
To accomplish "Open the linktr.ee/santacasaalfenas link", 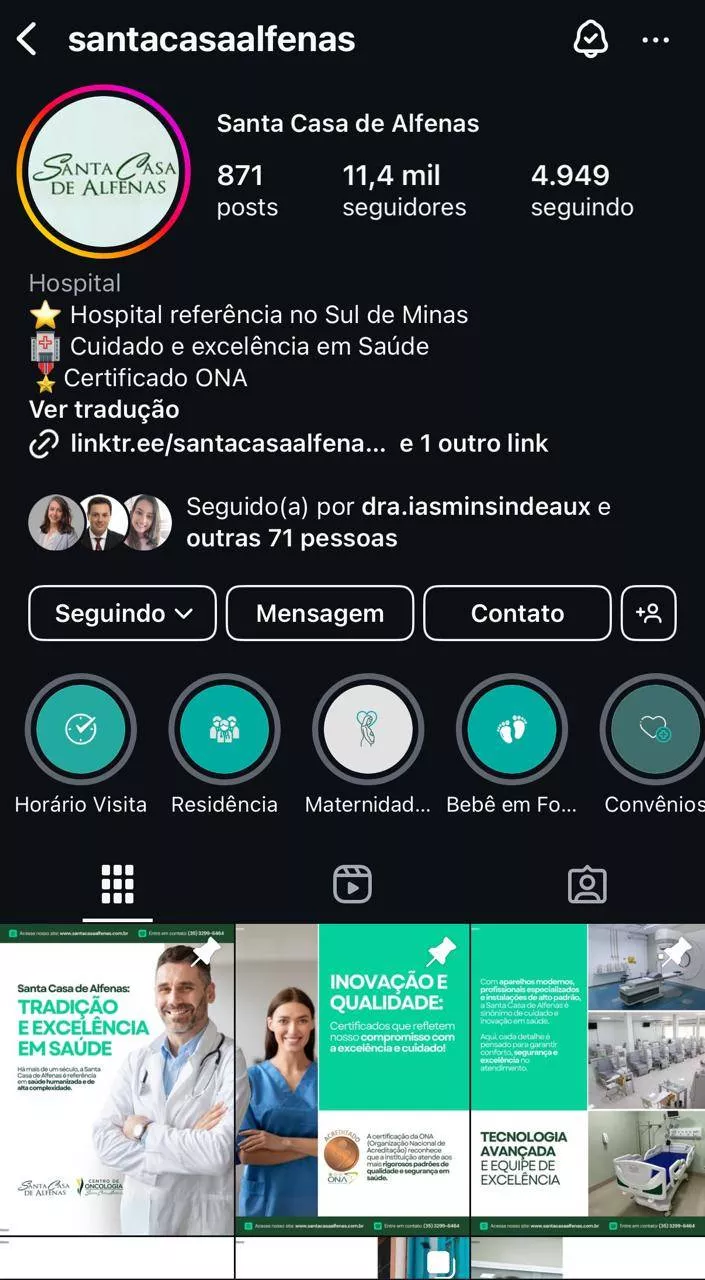I will tap(227, 443).
